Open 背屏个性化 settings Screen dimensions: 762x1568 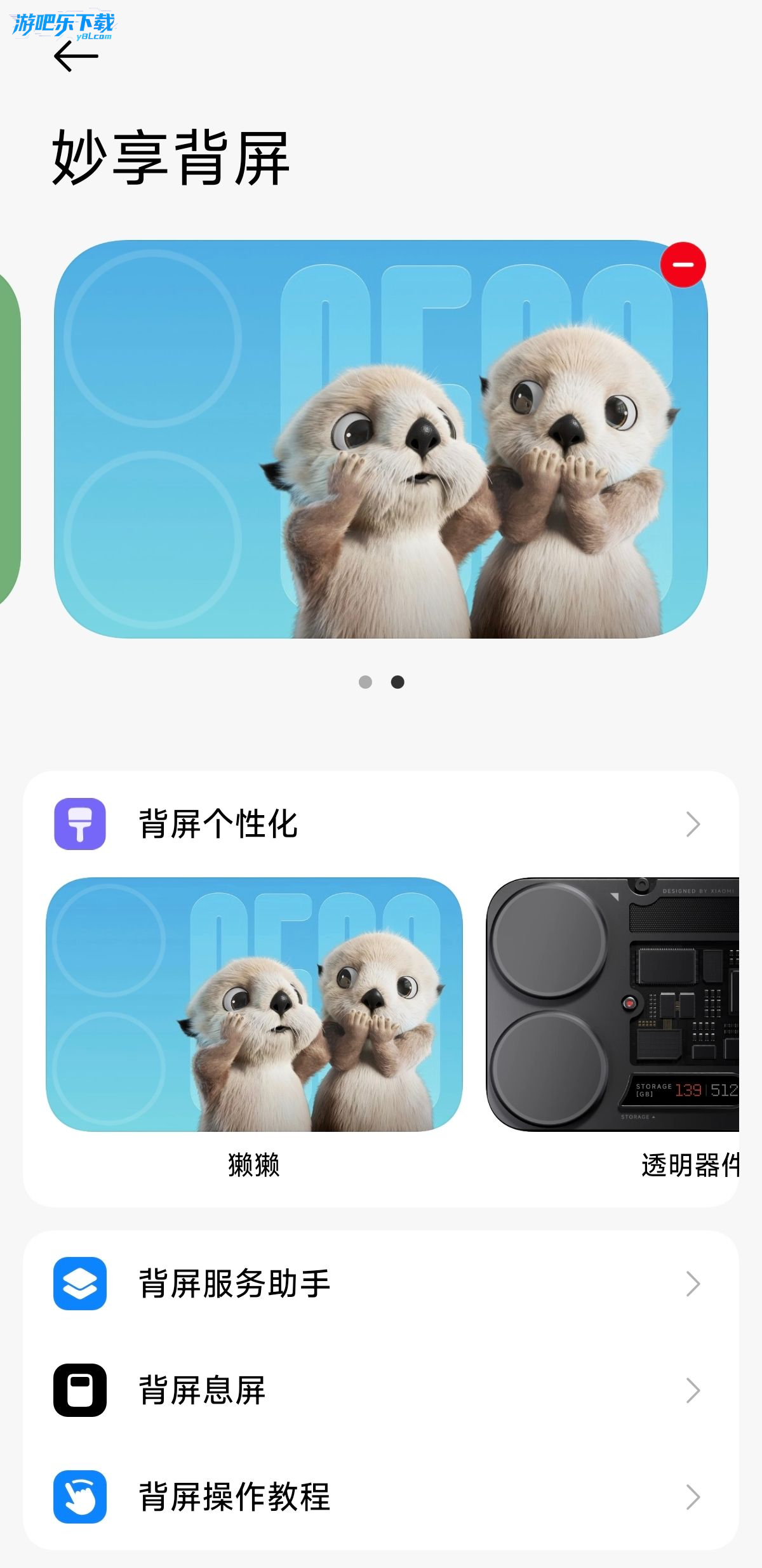[x=381, y=824]
